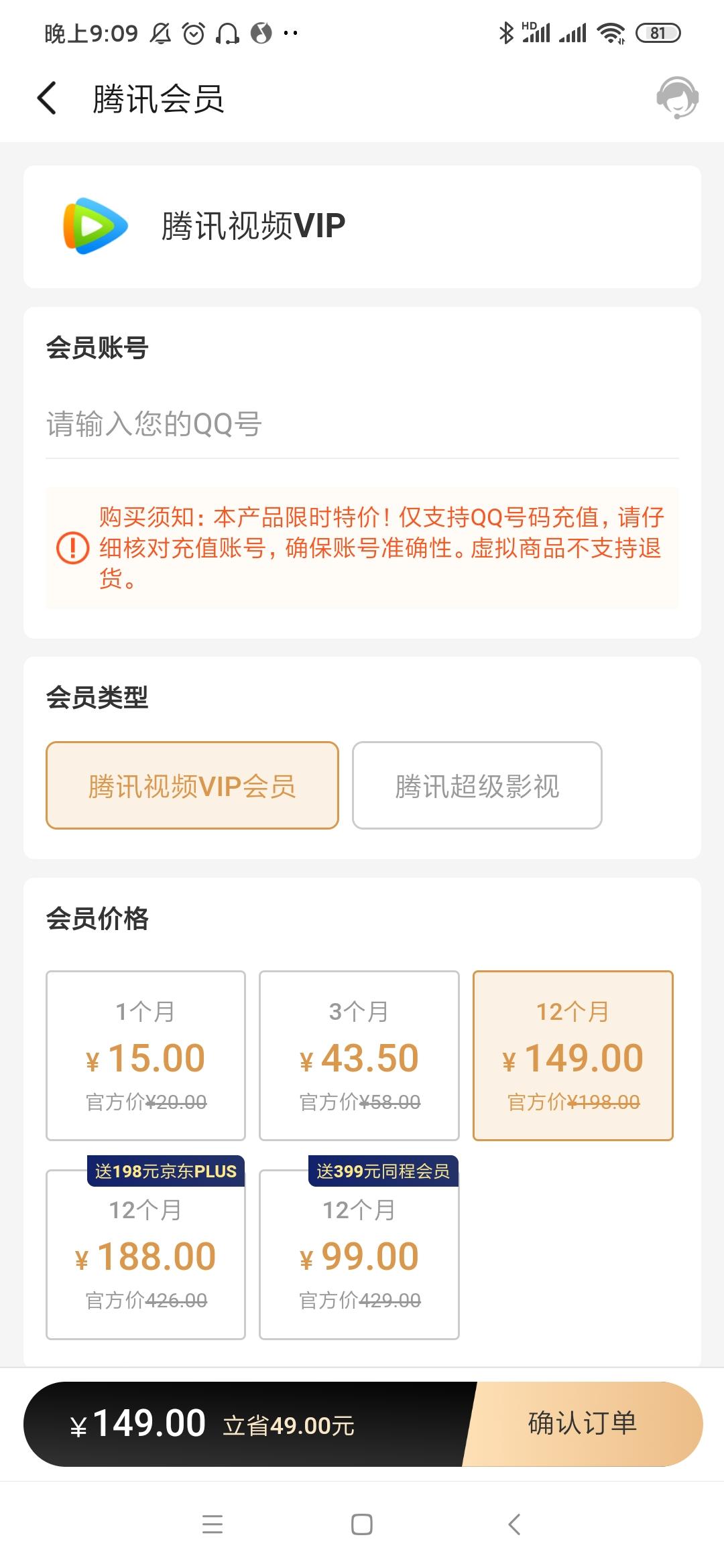Image resolution: width=724 pixels, height=1568 pixels.
Task: Choose the 1个月 ¥15.00 plan
Action: (x=145, y=1055)
